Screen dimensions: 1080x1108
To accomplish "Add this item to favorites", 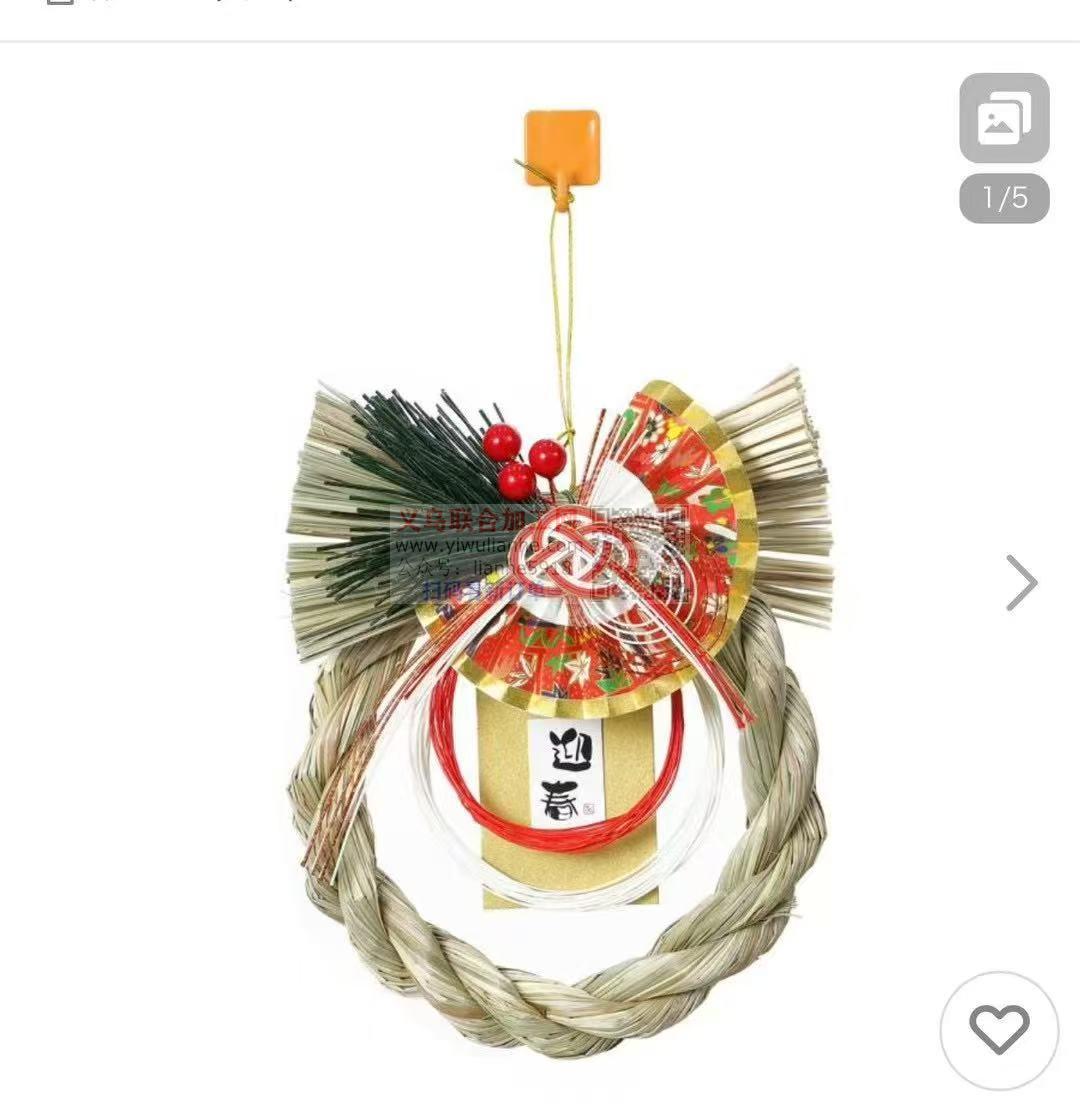I will [999, 1030].
